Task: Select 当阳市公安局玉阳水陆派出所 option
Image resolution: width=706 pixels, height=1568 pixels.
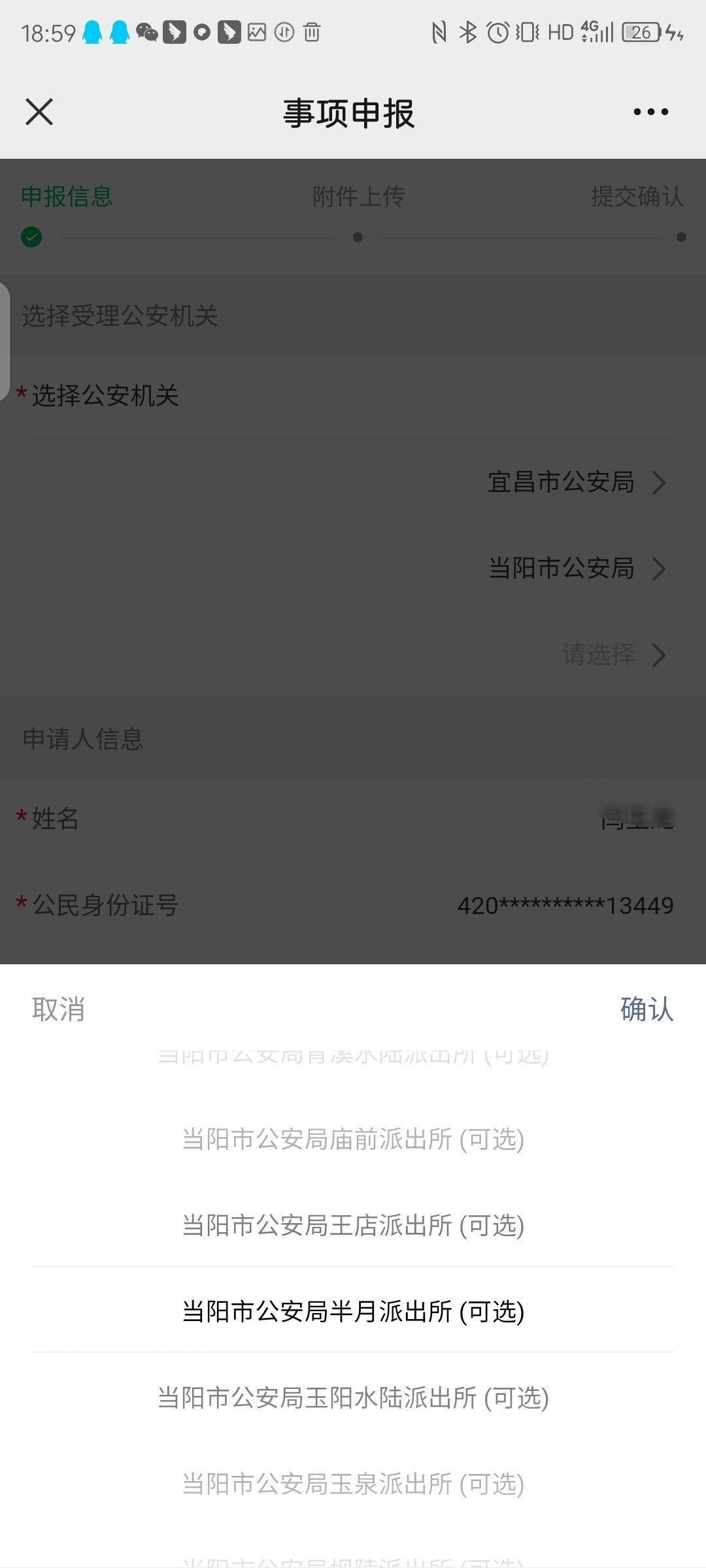Action: 353,1397
